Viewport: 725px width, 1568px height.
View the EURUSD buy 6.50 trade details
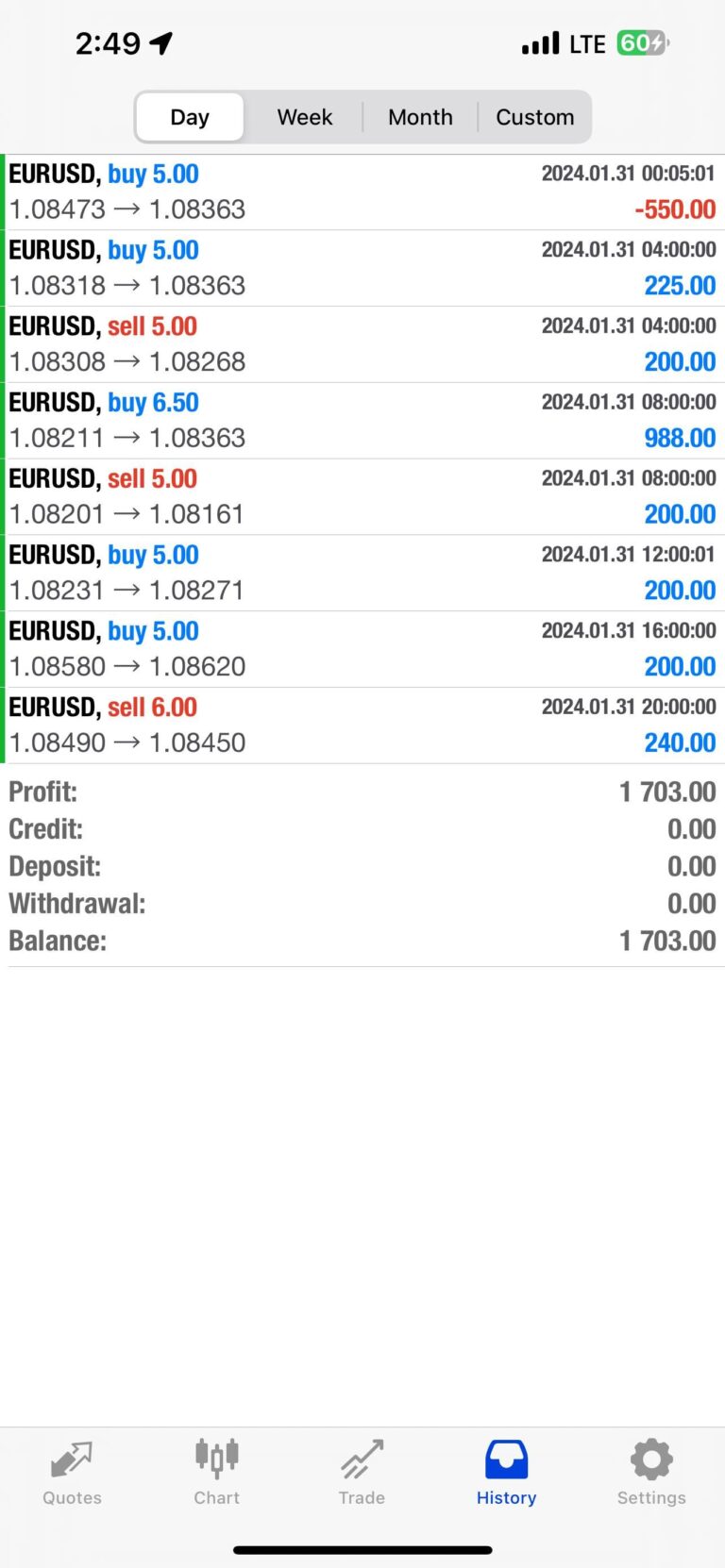362,420
